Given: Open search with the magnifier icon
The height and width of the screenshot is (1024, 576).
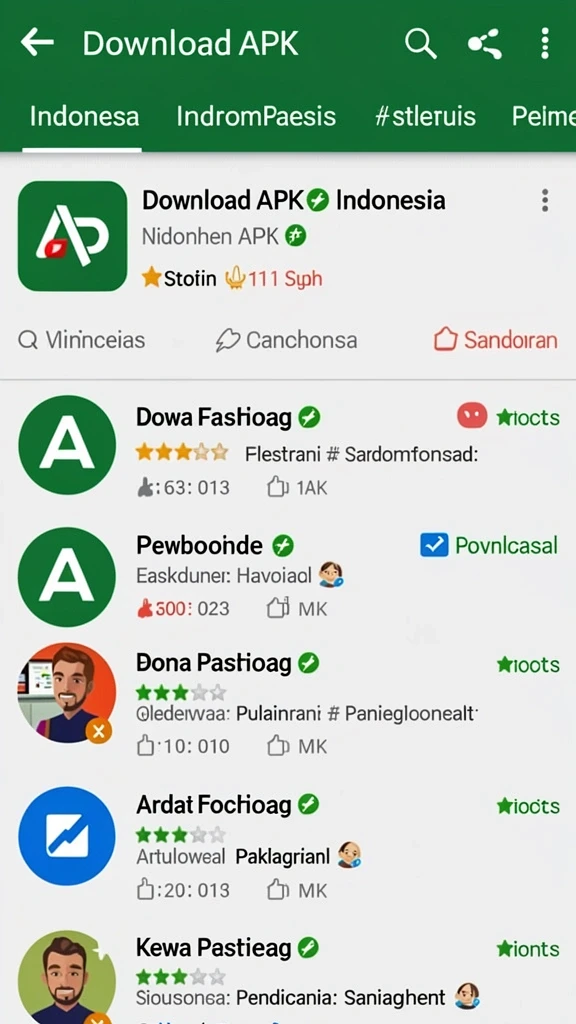Looking at the screenshot, I should pos(421,44).
